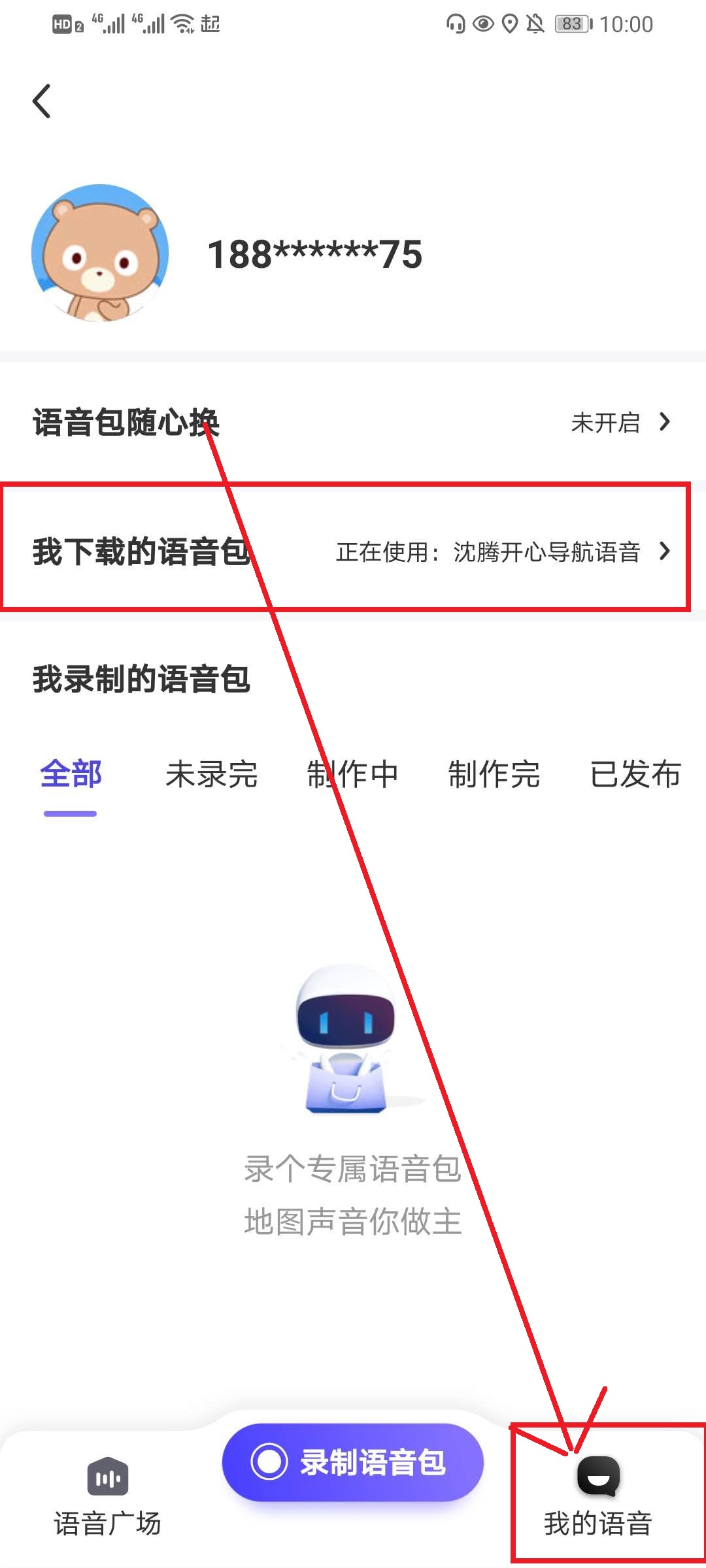
Task: Switch to the 制作中 tab
Action: pyautogui.click(x=353, y=775)
